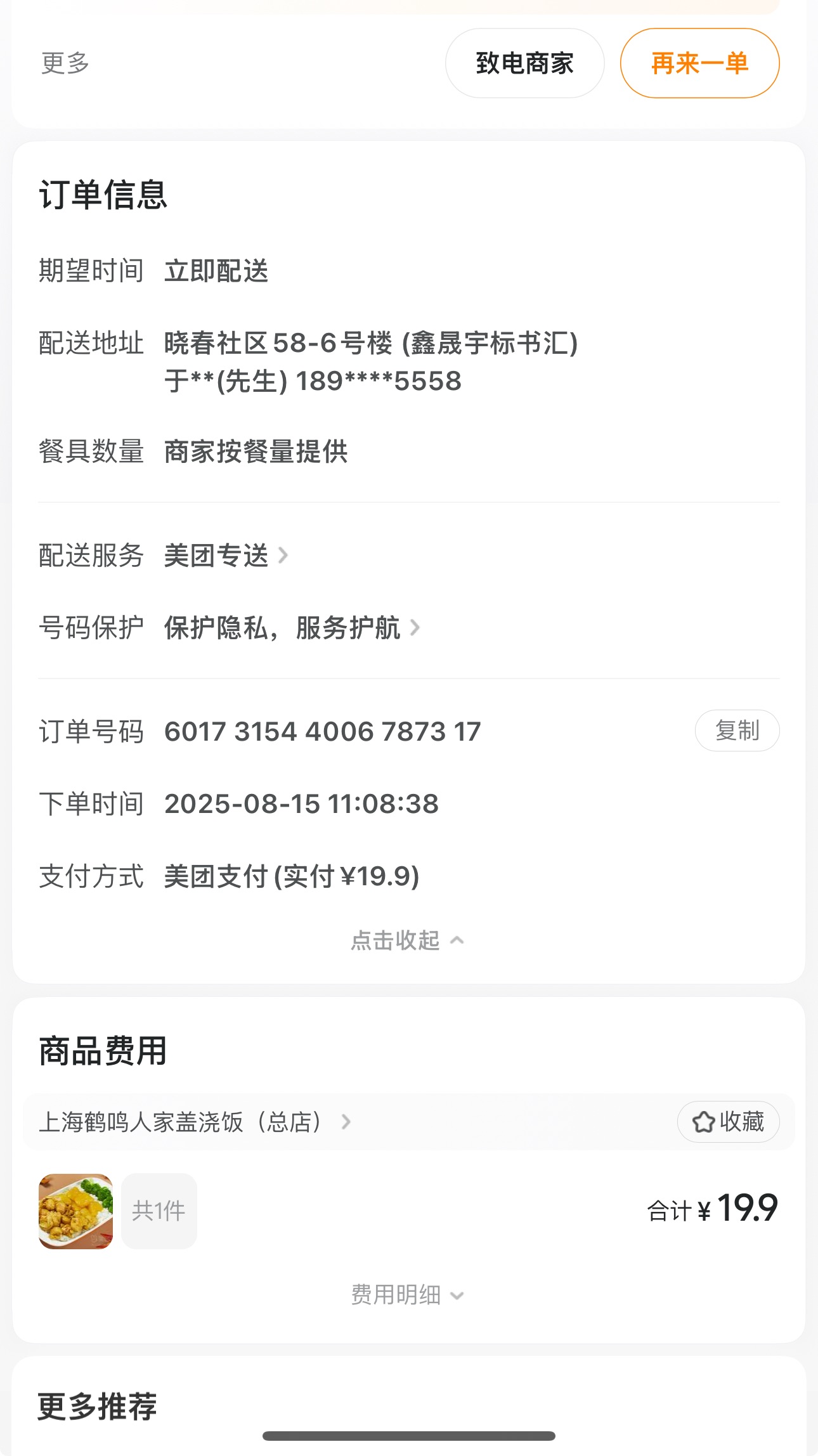Open 美团专送 delivery service details
Screen dimensions: 818x1456
[x=226, y=556]
